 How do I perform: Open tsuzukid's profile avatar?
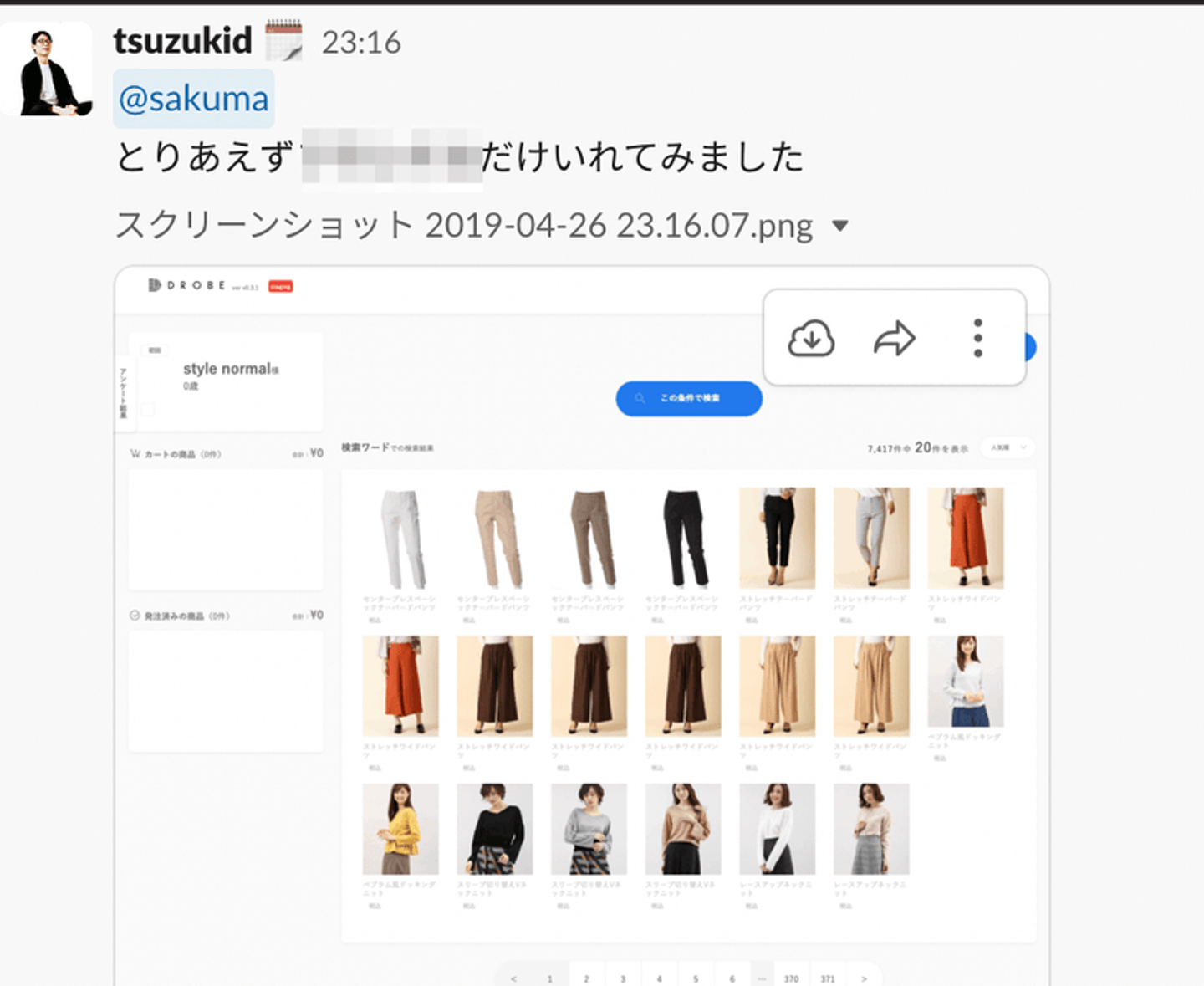click(x=47, y=70)
